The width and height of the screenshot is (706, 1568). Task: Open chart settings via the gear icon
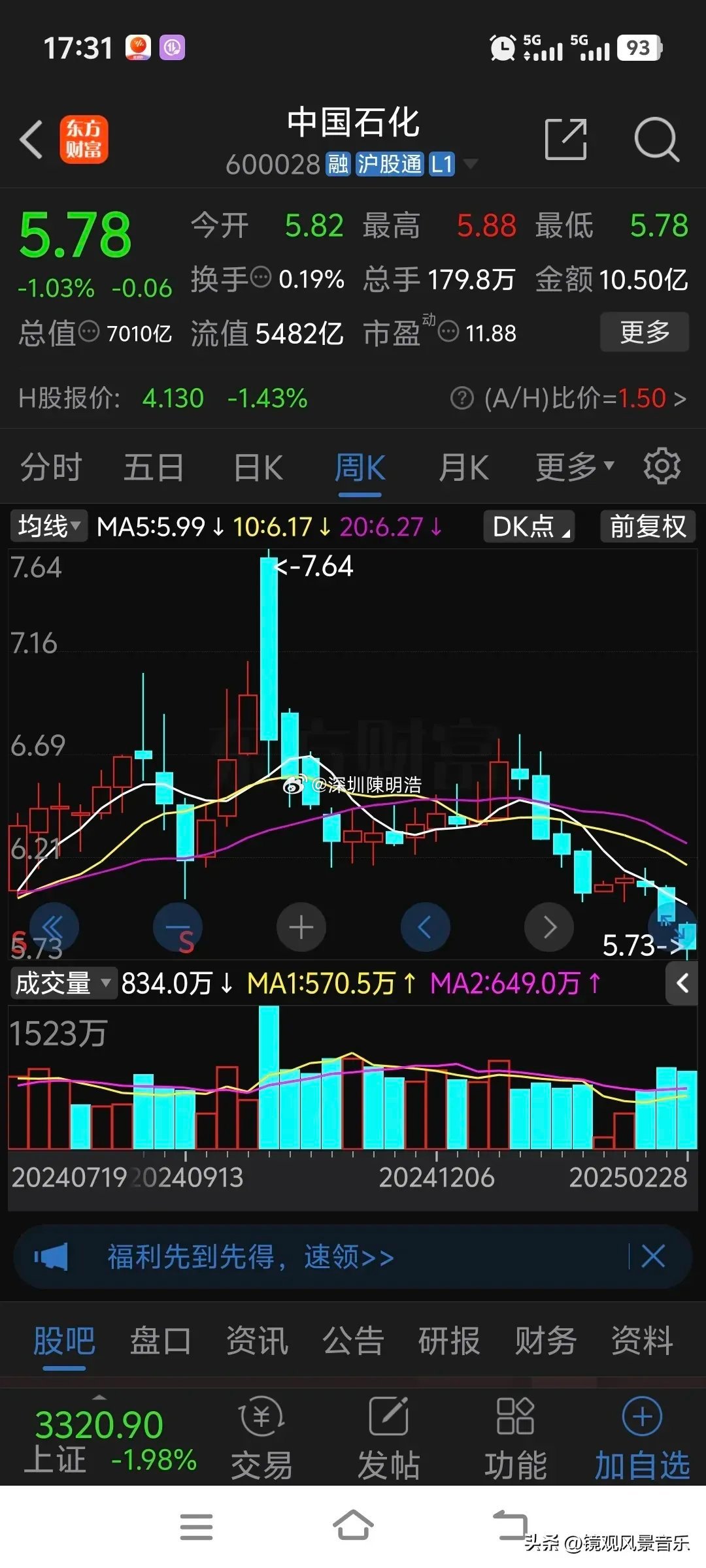point(662,465)
